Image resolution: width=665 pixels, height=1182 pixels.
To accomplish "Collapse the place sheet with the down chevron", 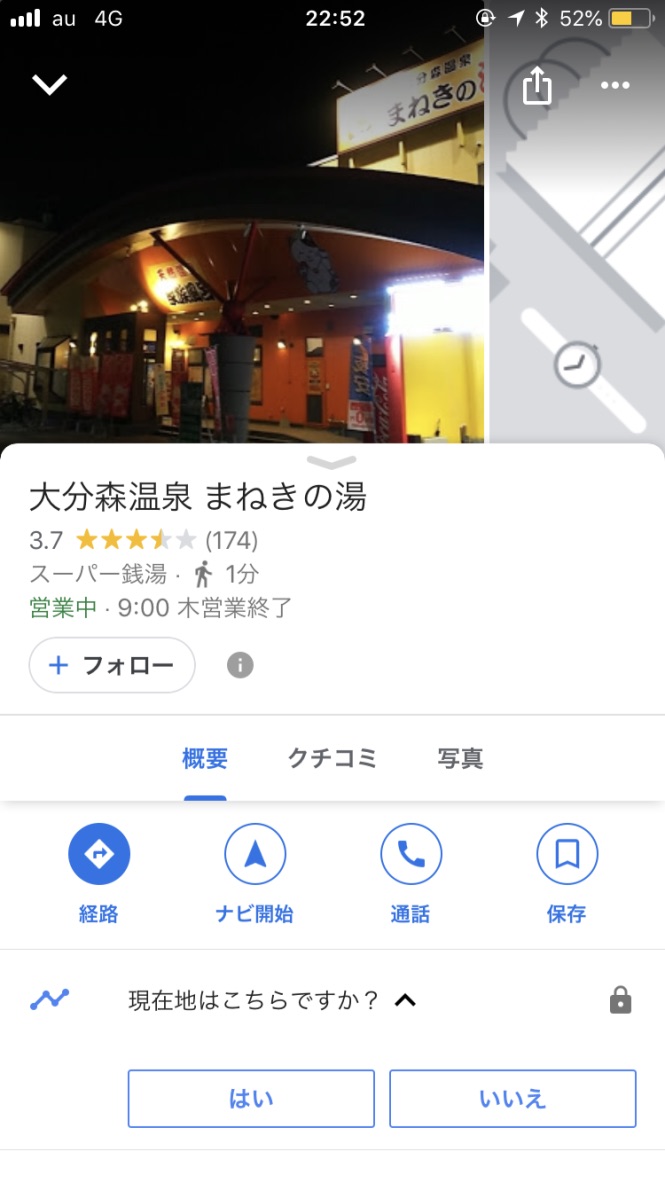I will click(50, 84).
